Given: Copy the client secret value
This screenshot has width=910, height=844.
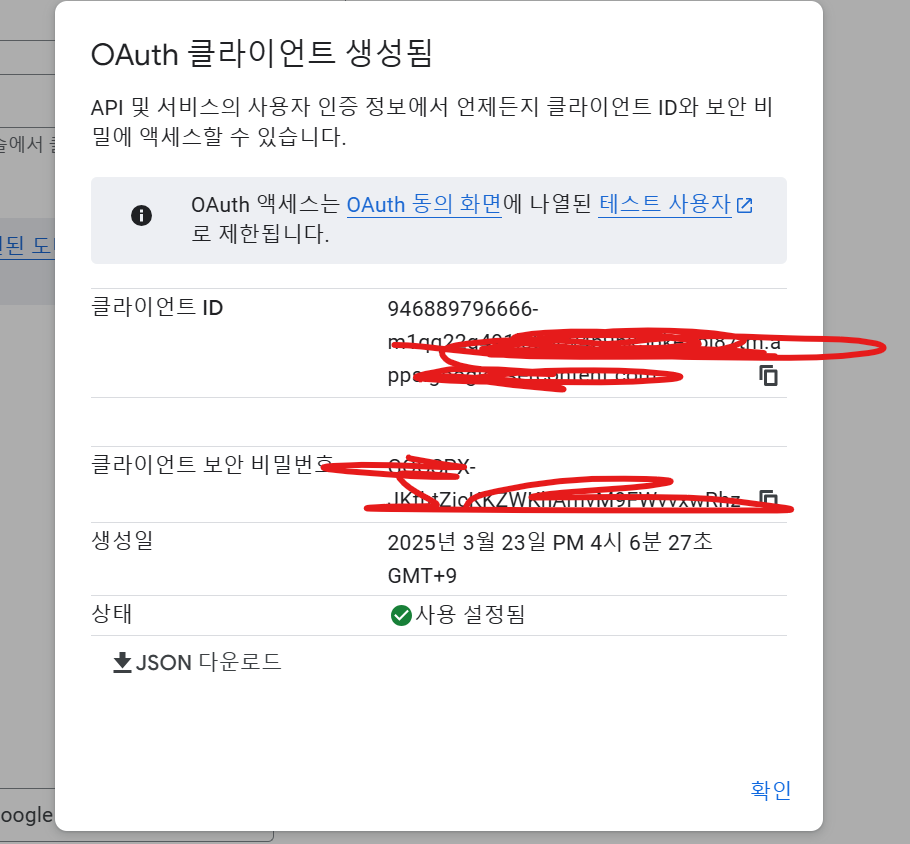Looking at the screenshot, I should click(768, 498).
